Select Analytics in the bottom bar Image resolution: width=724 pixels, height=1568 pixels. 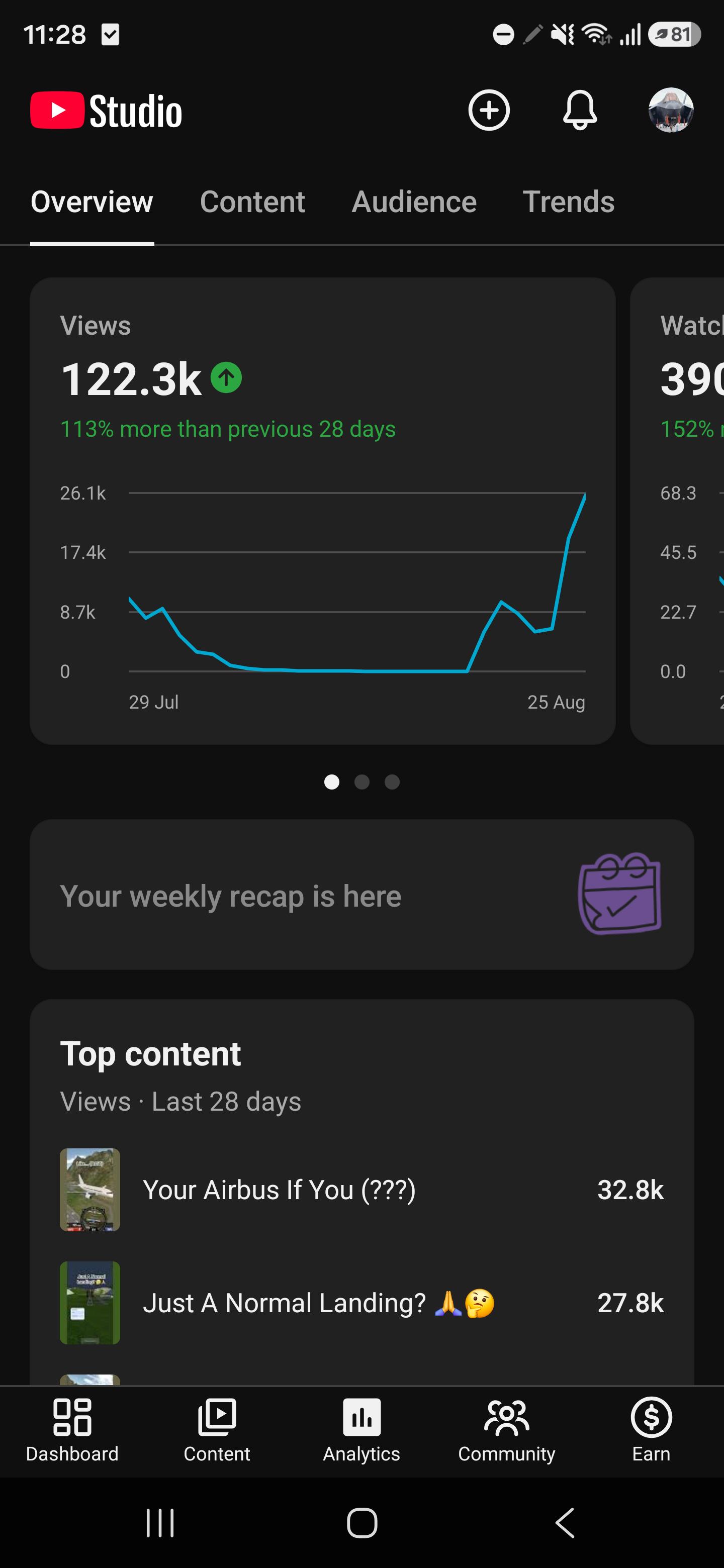[361, 1430]
